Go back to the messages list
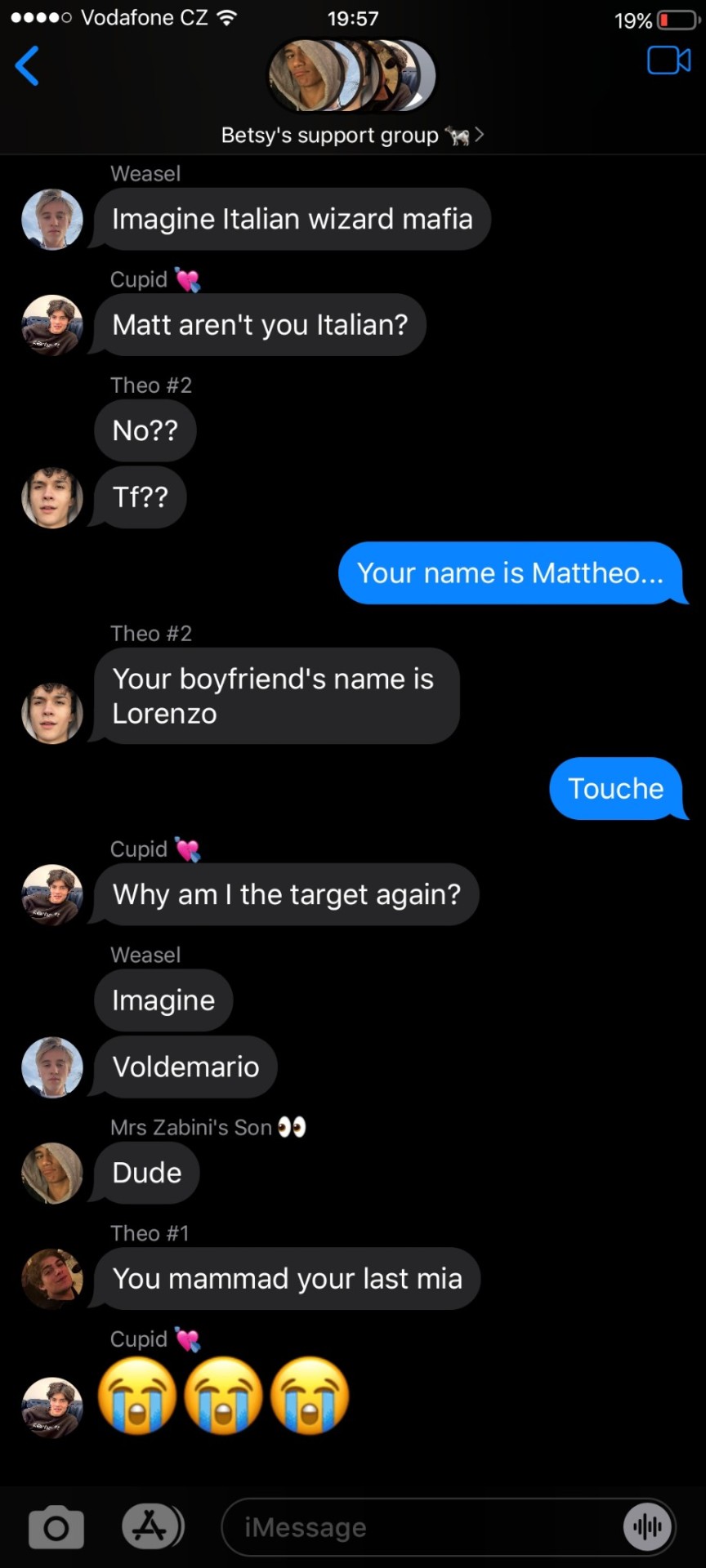This screenshot has height=1568, width=706. click(27, 65)
